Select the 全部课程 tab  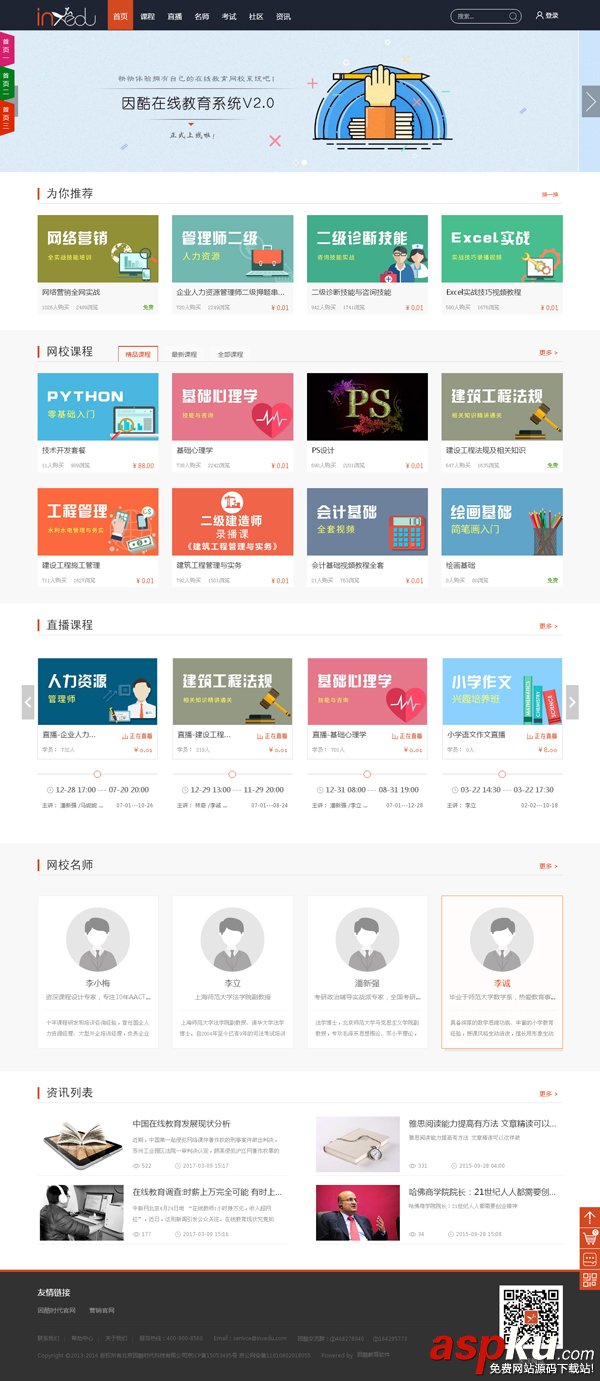pyautogui.click(x=230, y=354)
